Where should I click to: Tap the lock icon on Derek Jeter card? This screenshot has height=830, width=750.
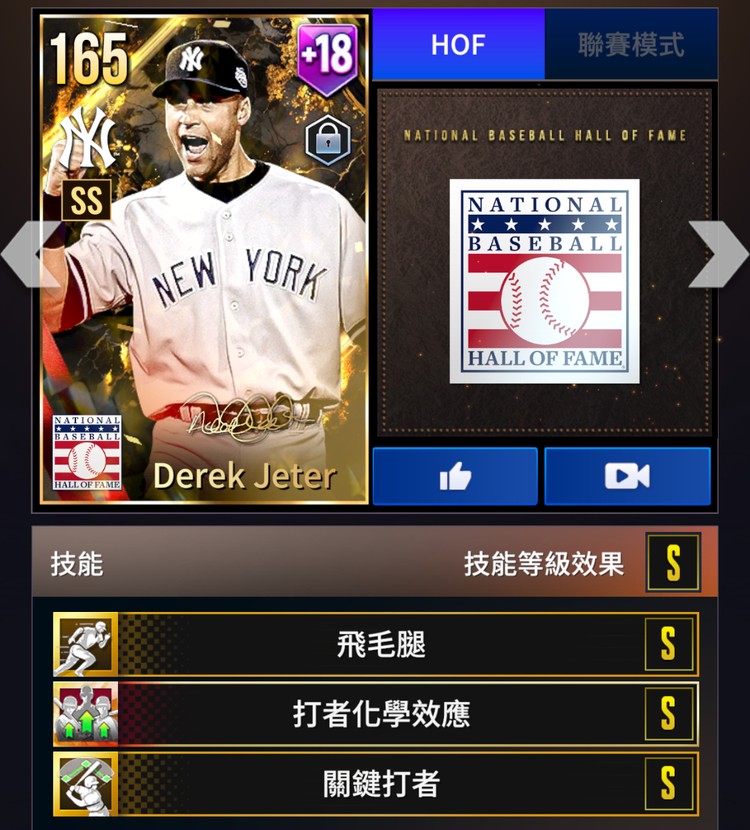[330, 140]
